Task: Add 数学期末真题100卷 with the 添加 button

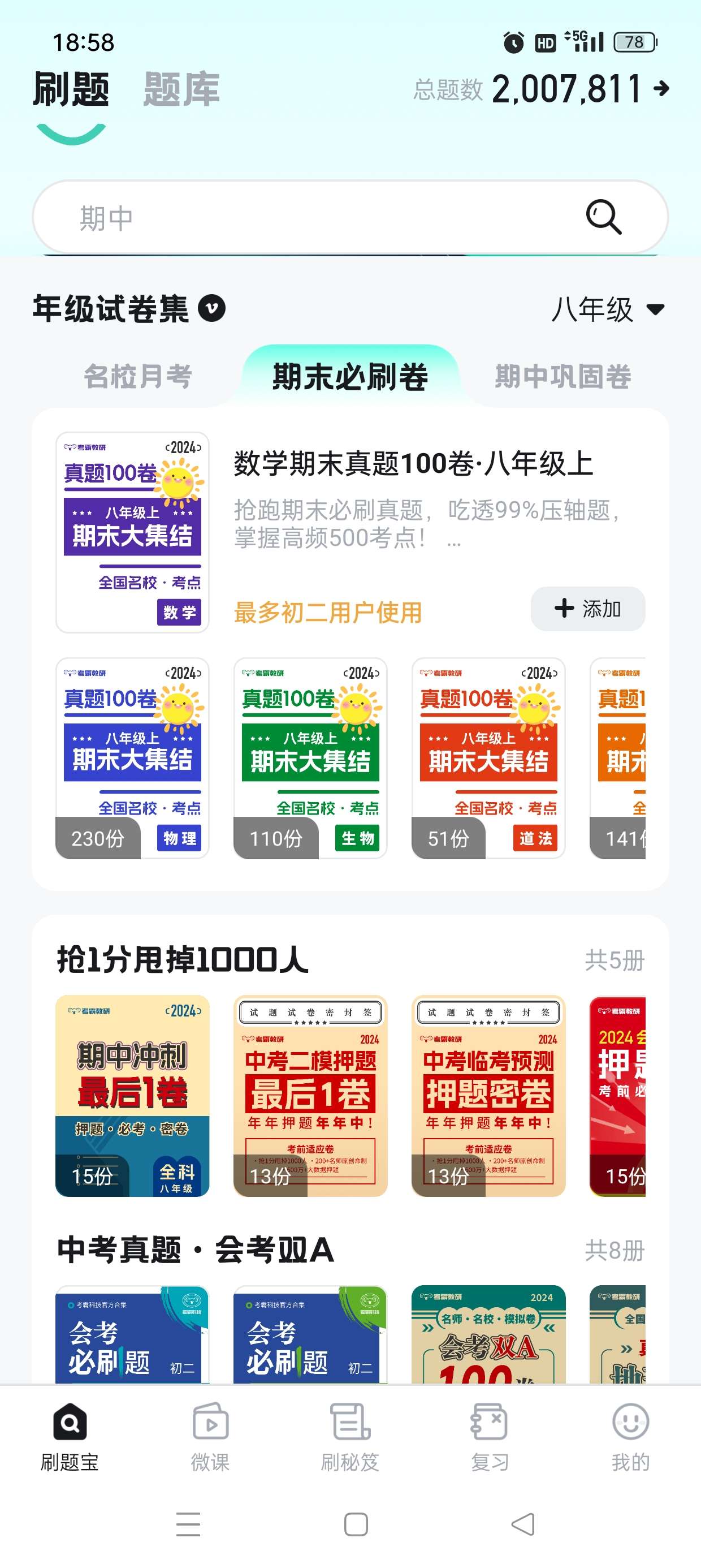Action: tap(587, 609)
